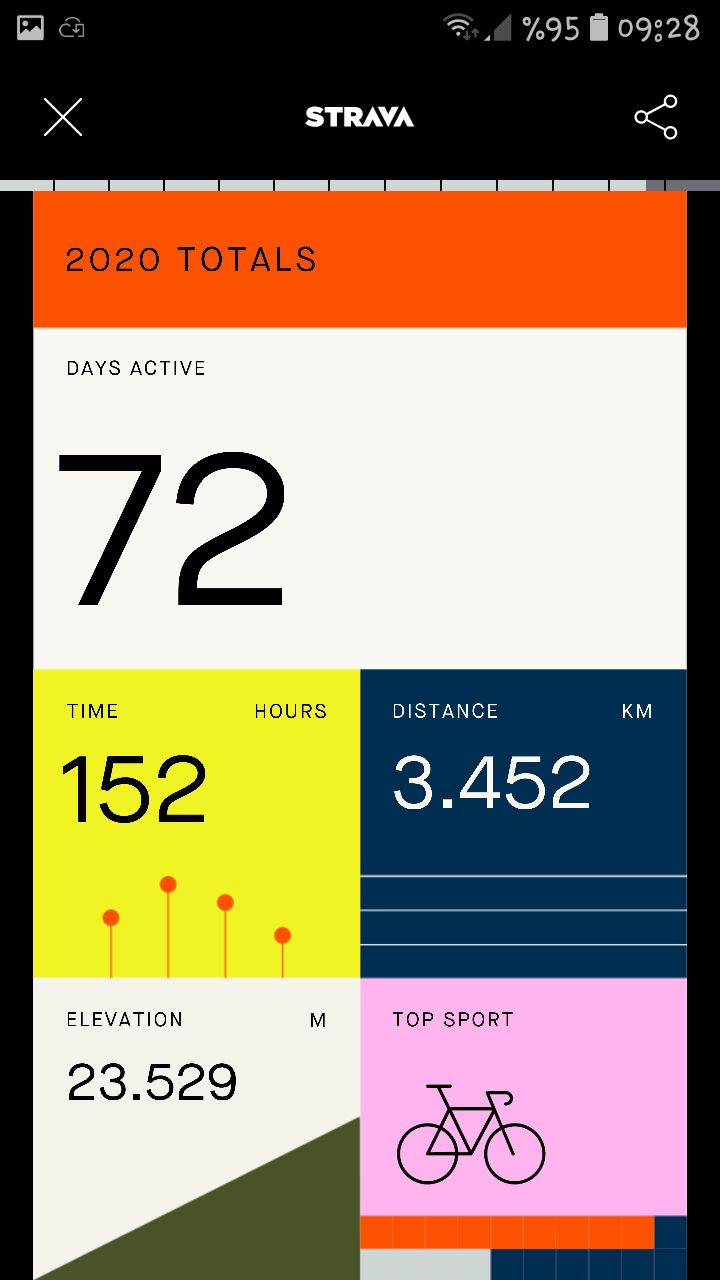Open the screenshot gallery icon in status bar

pyautogui.click(x=28, y=27)
